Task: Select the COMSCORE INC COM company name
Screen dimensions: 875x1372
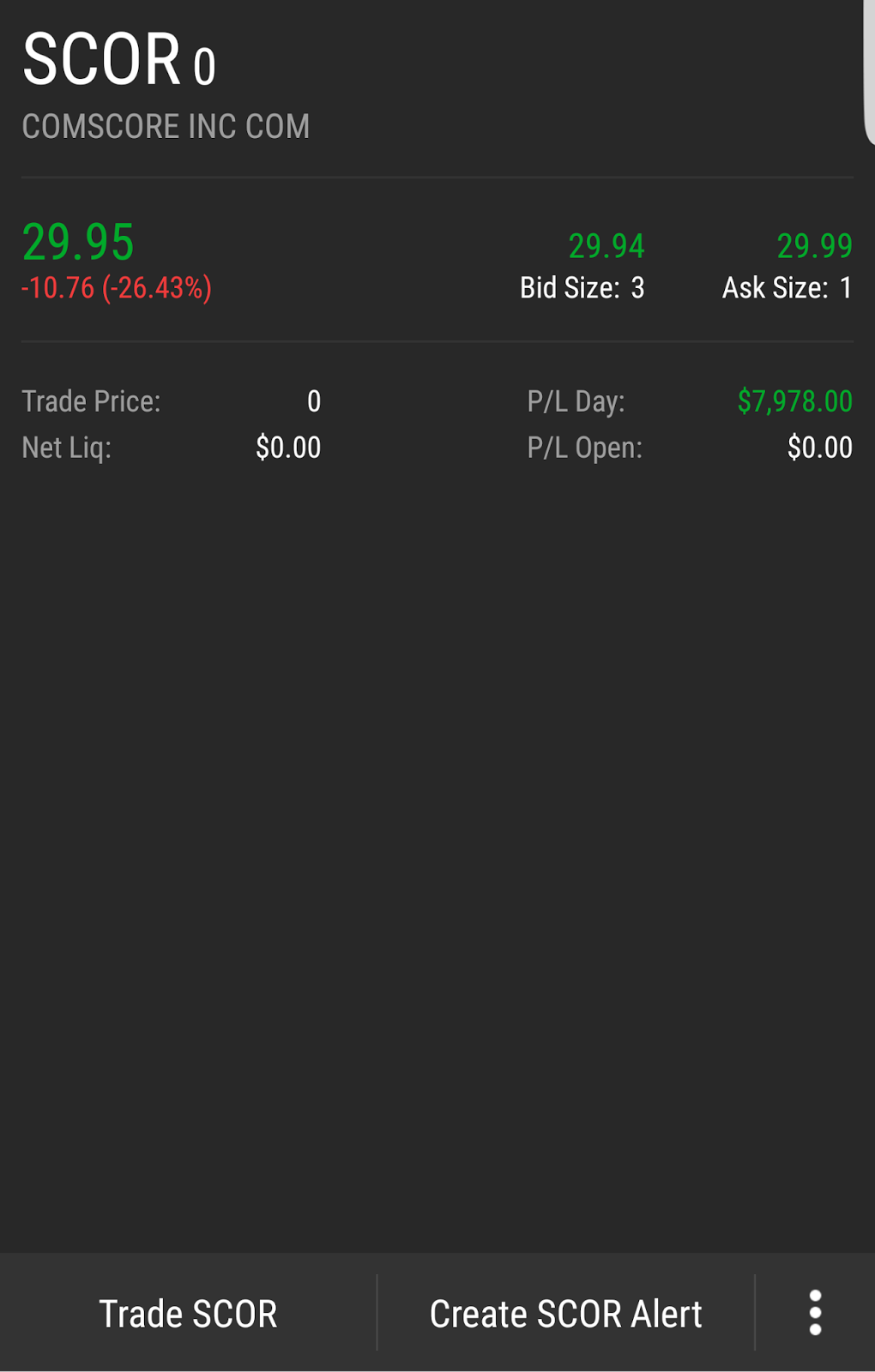Action: click(x=166, y=126)
